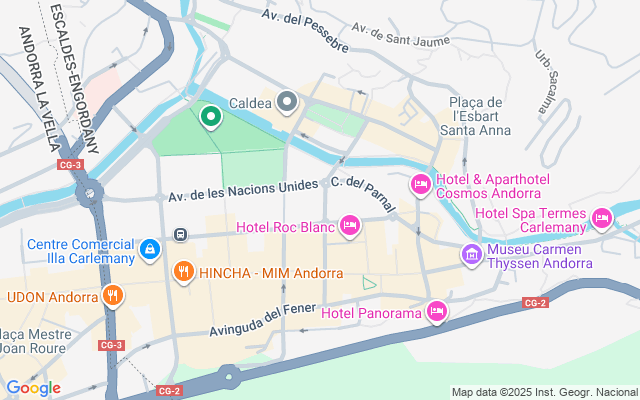Open Hotel & Aparthotel Cosmos Andorra marker
Image resolution: width=640 pixels, height=400 pixels.
[x=420, y=184]
